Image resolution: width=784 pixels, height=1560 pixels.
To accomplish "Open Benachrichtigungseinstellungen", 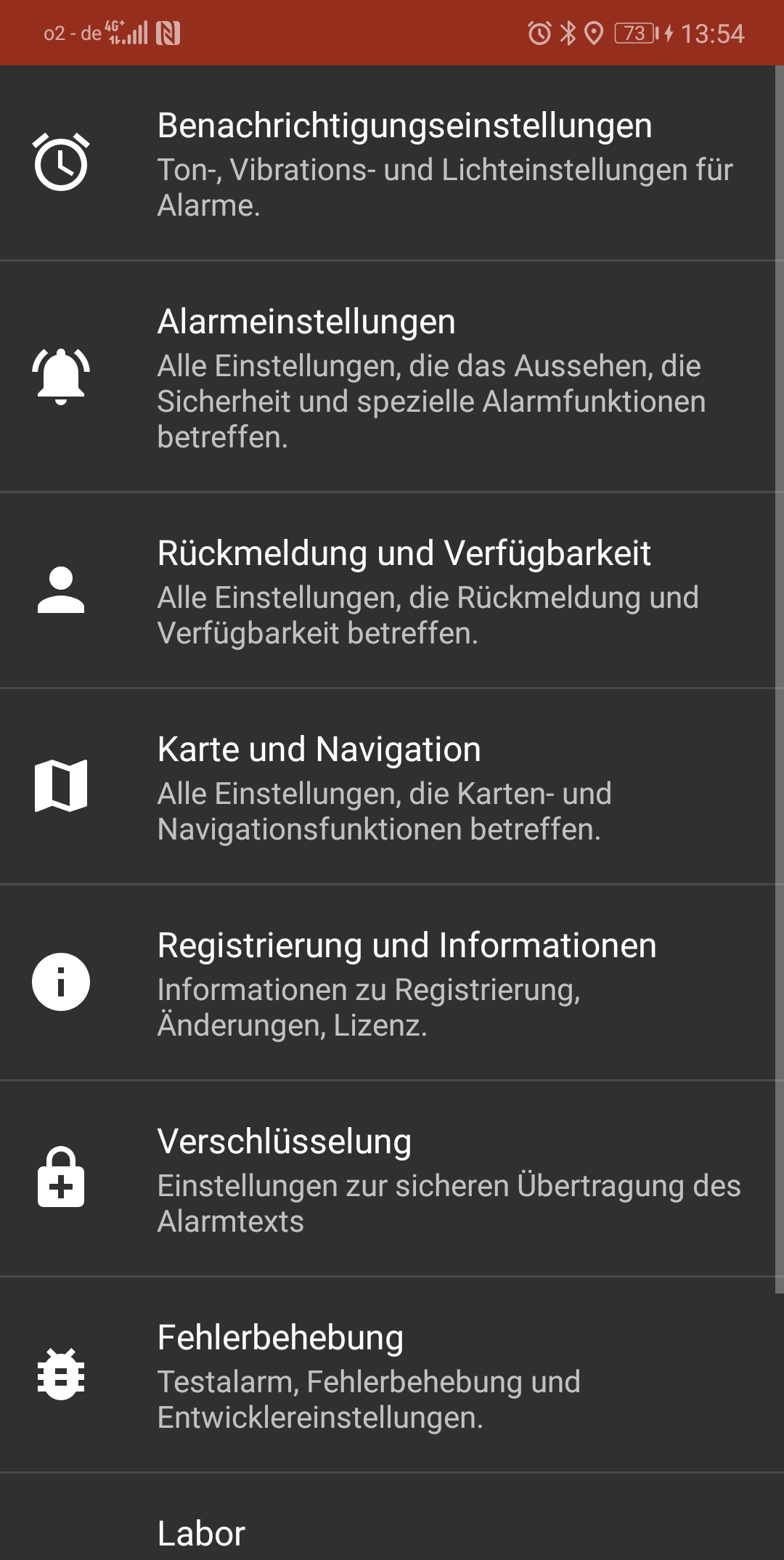I will click(x=392, y=163).
